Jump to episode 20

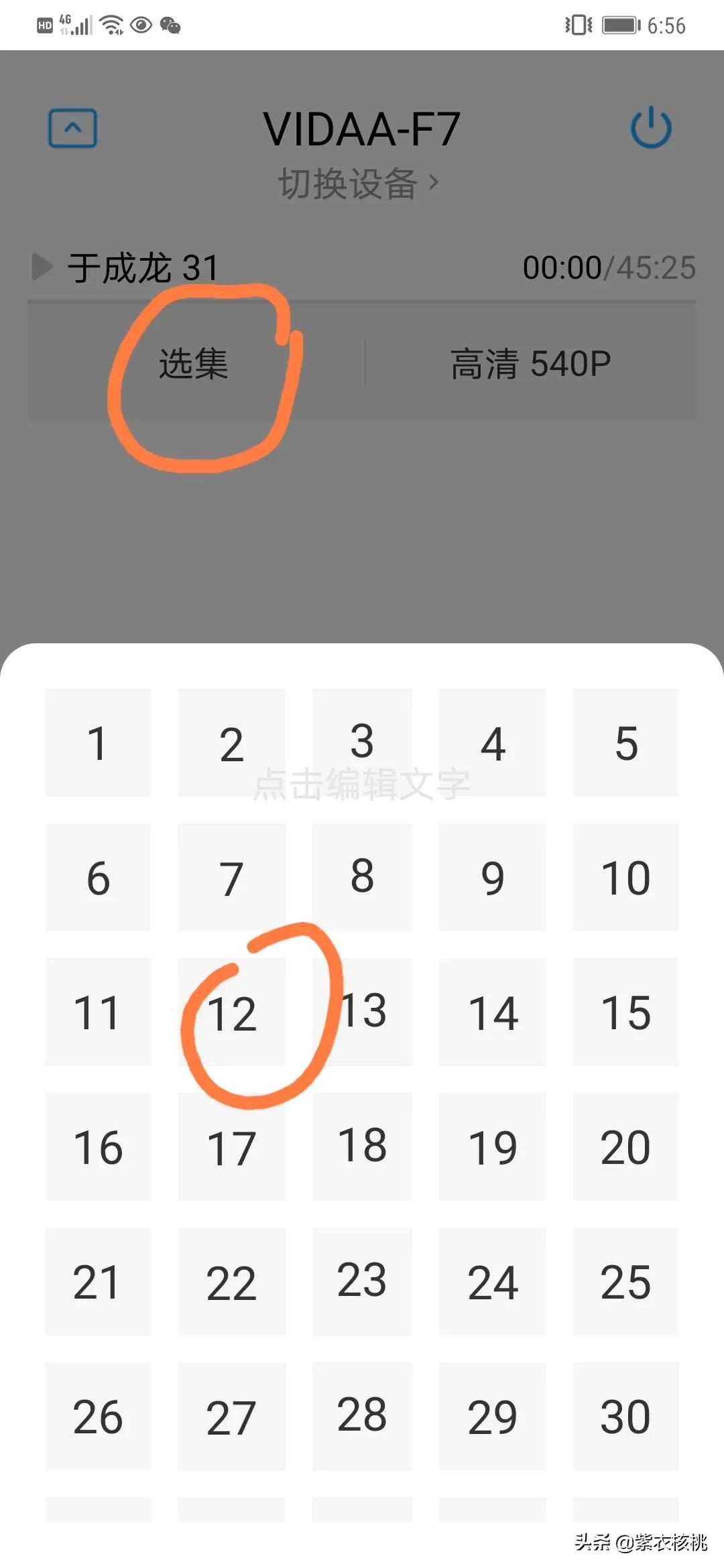(625, 1147)
